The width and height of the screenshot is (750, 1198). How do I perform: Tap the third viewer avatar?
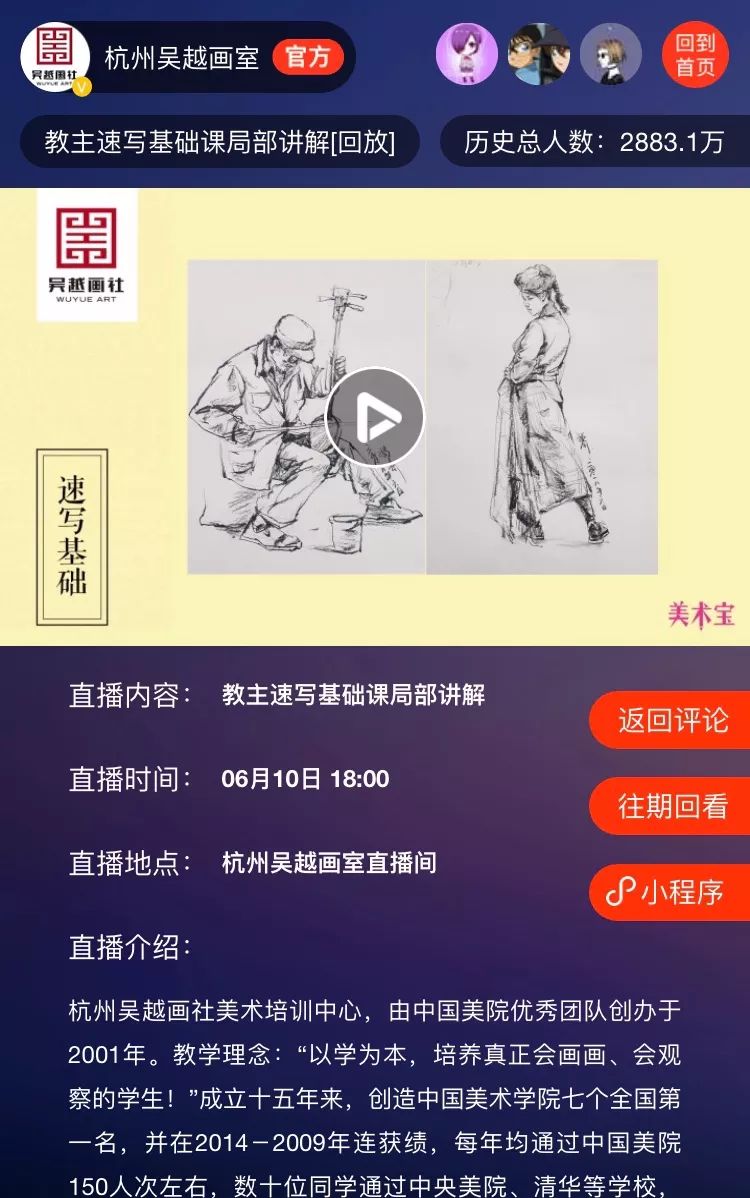[610, 55]
